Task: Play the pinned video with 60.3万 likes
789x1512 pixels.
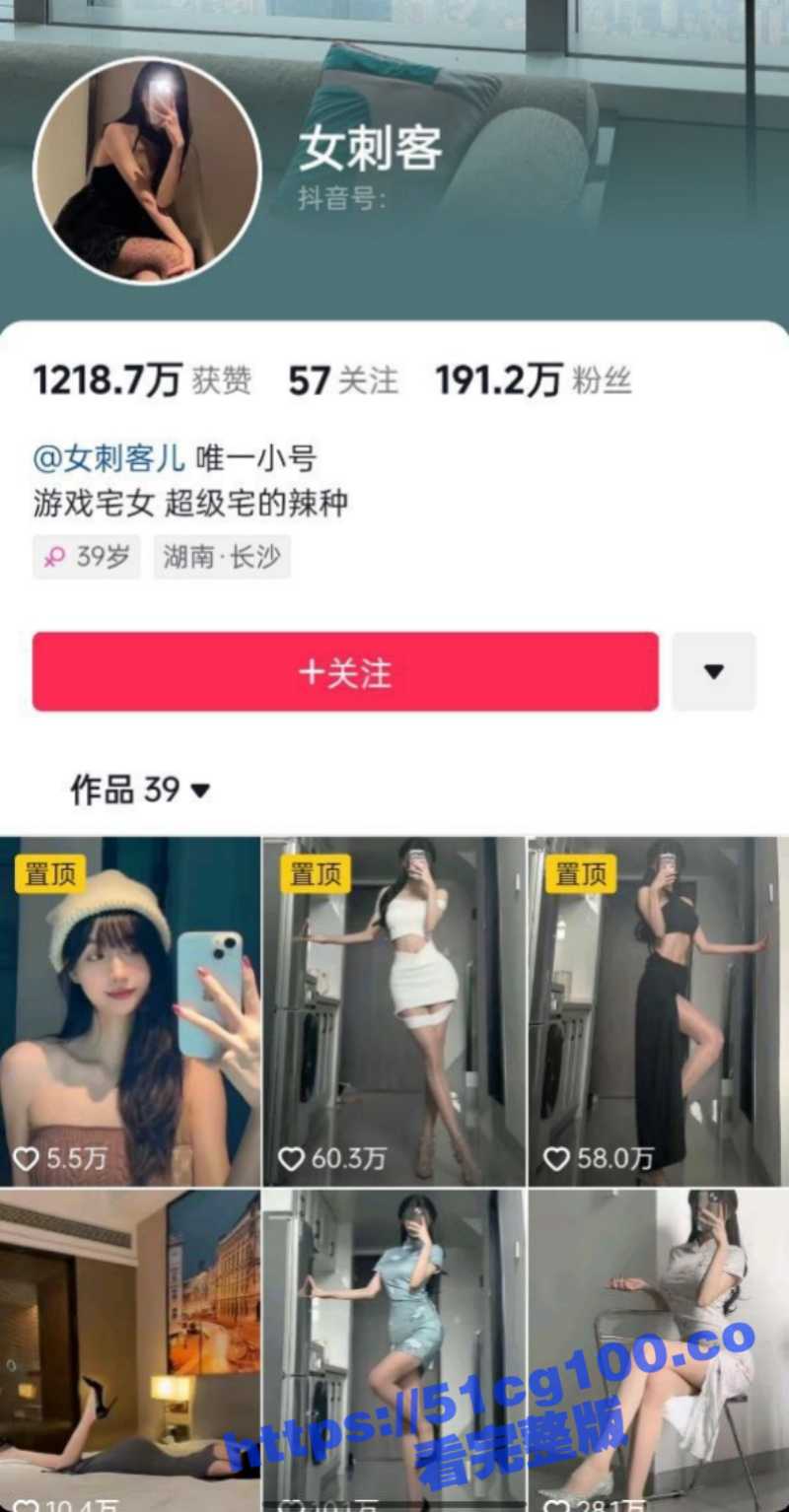Action: [394, 1010]
